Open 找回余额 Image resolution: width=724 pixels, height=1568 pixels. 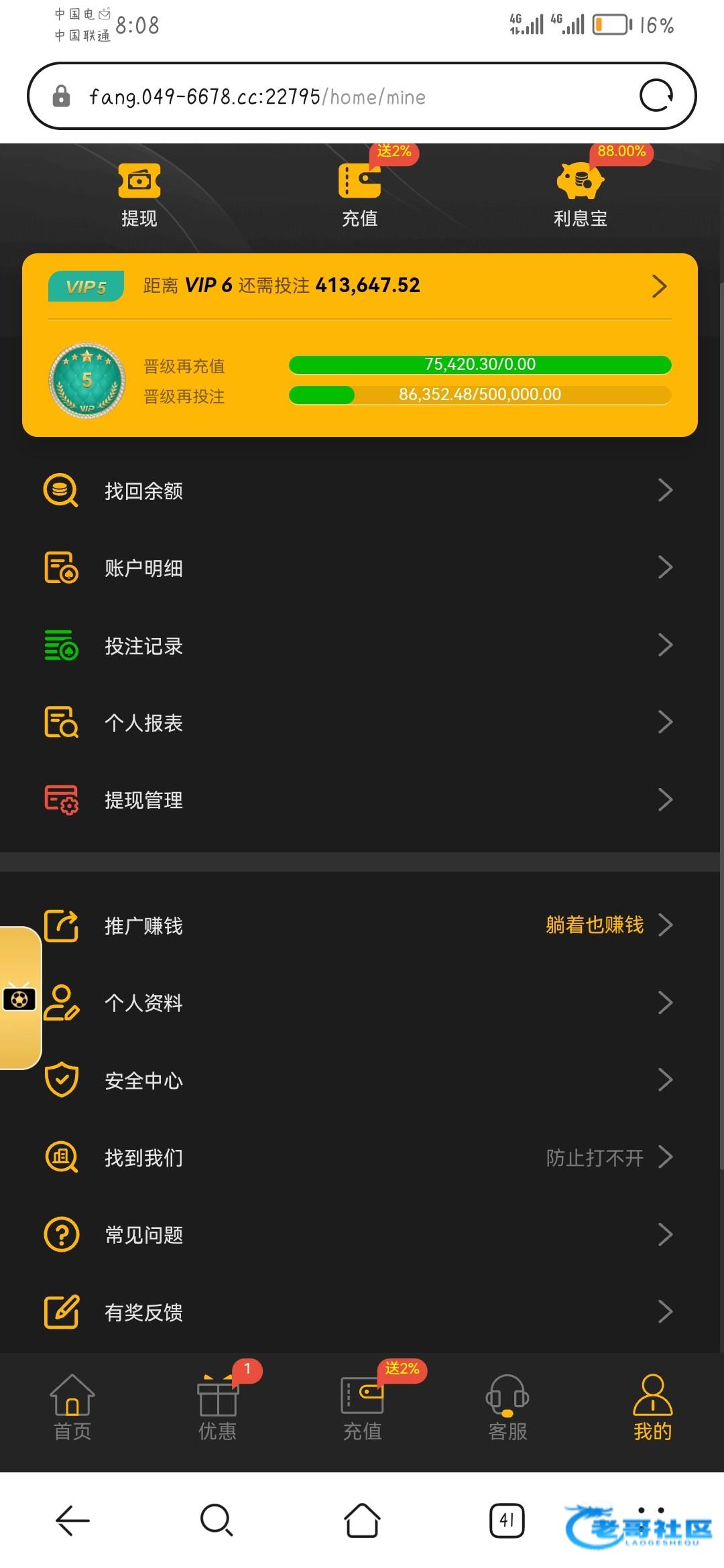[x=360, y=491]
